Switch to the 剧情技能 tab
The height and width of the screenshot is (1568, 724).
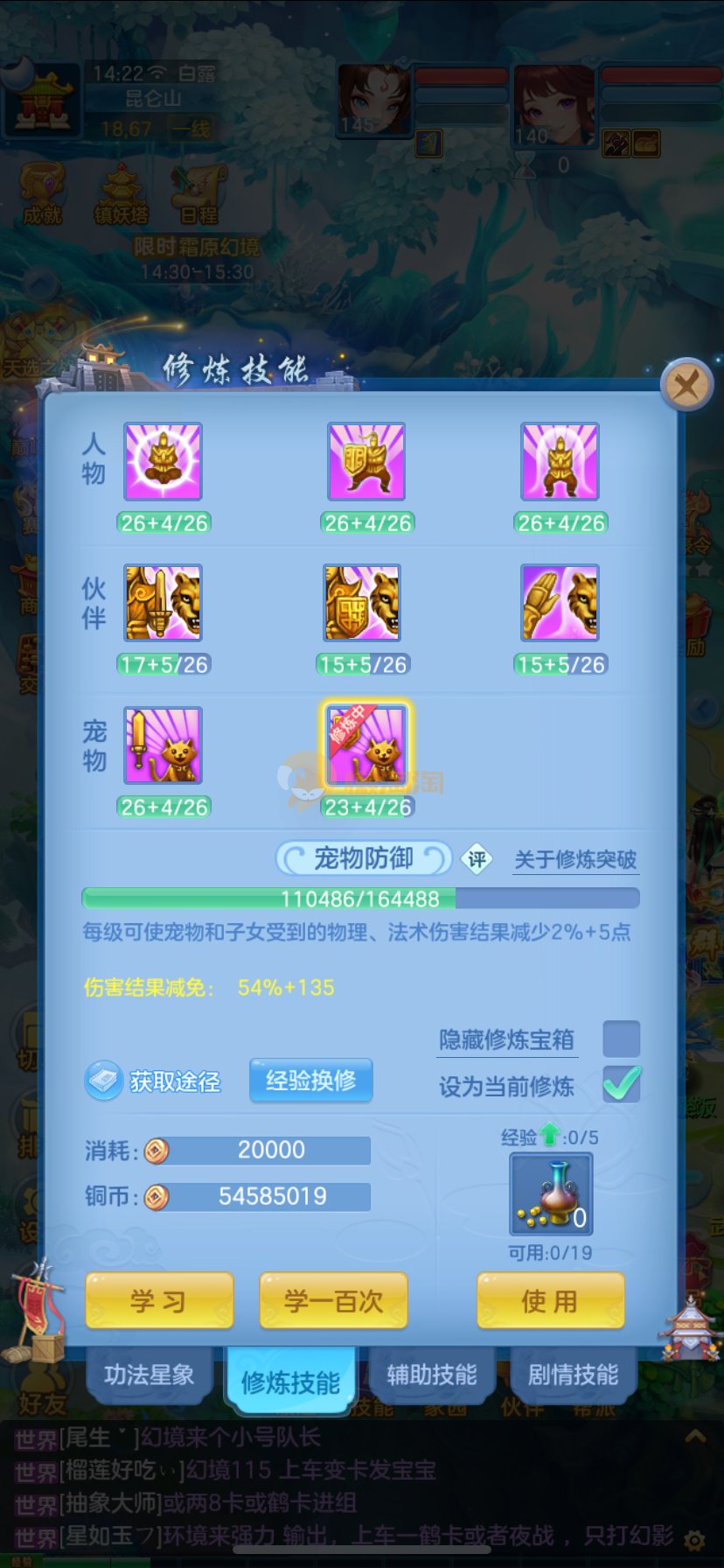[573, 1375]
